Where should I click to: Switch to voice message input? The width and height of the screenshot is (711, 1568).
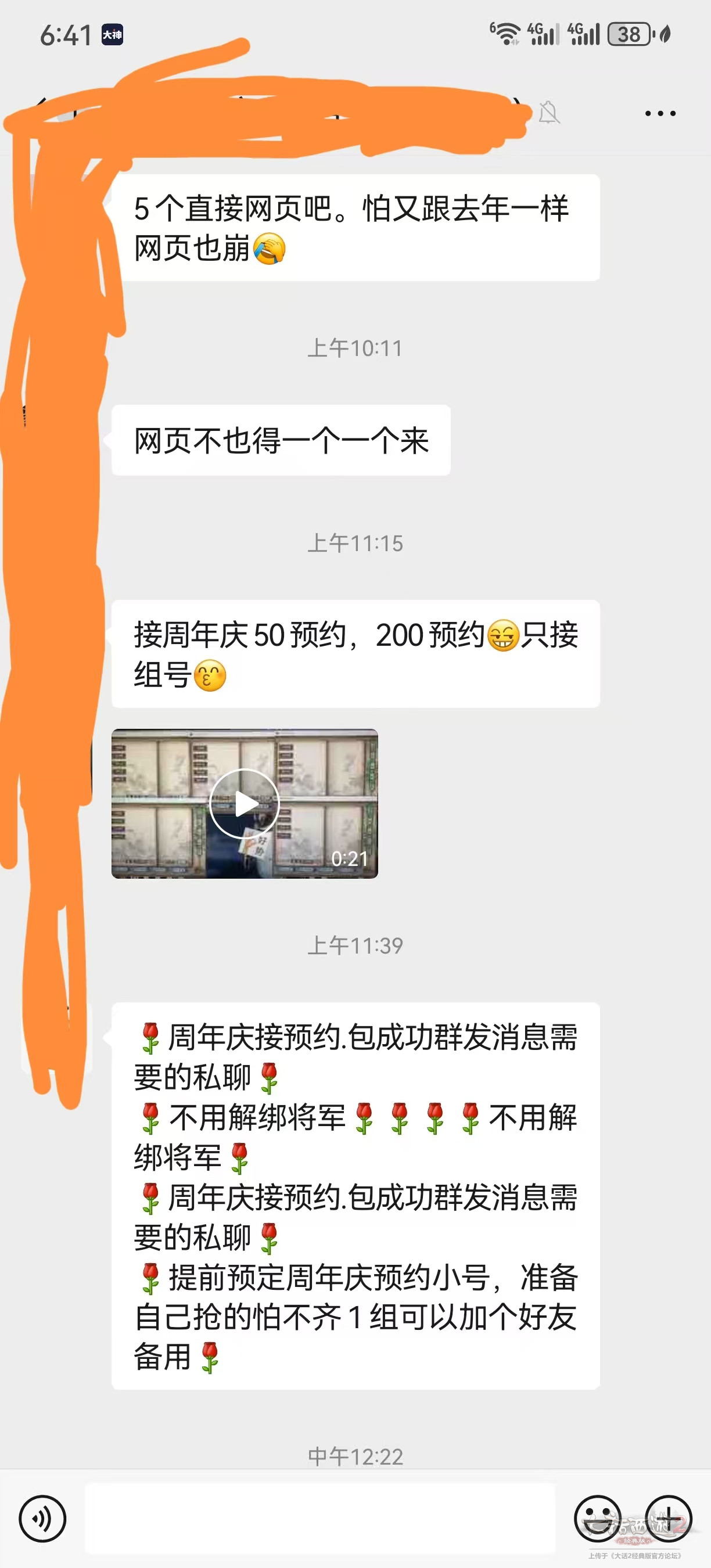[x=42, y=1518]
